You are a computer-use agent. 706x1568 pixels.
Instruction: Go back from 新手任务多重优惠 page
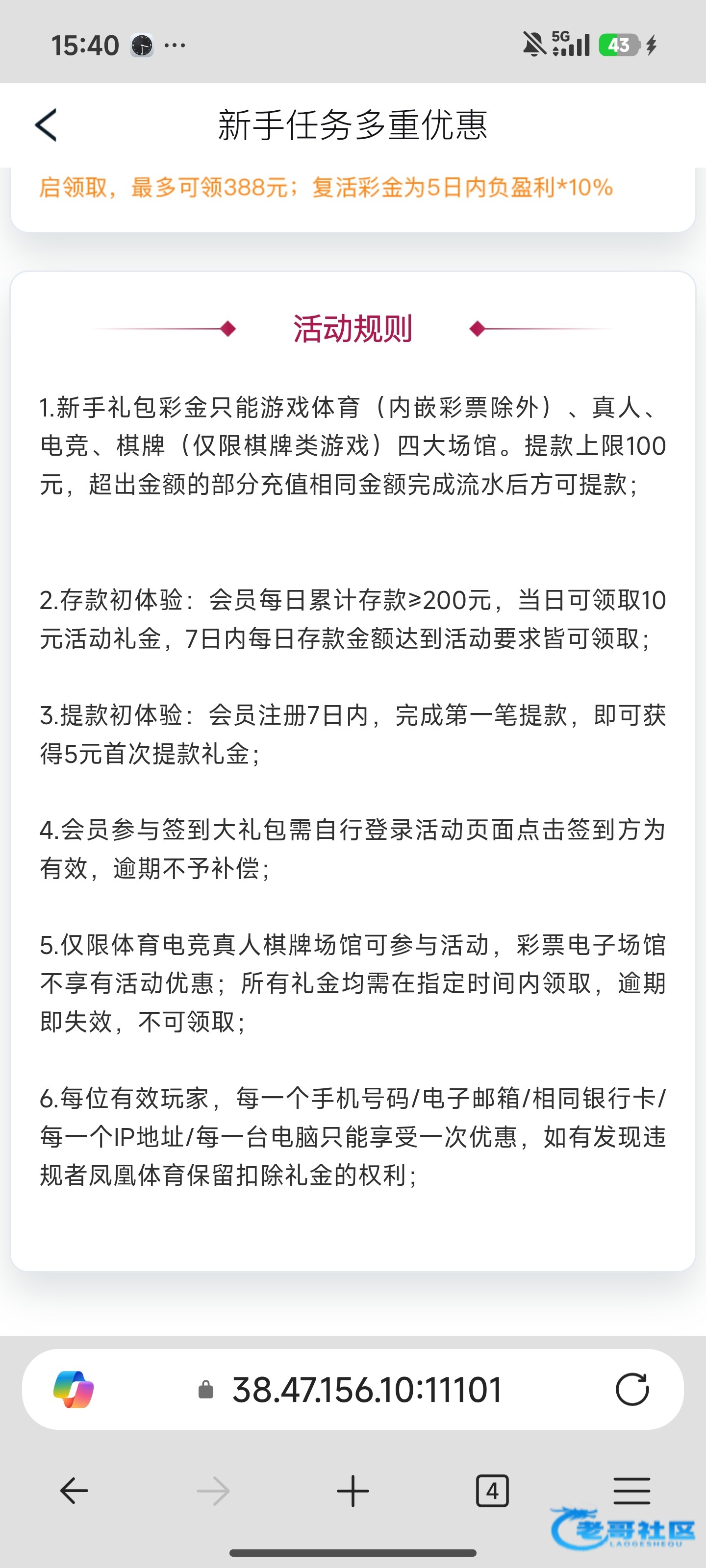46,125
